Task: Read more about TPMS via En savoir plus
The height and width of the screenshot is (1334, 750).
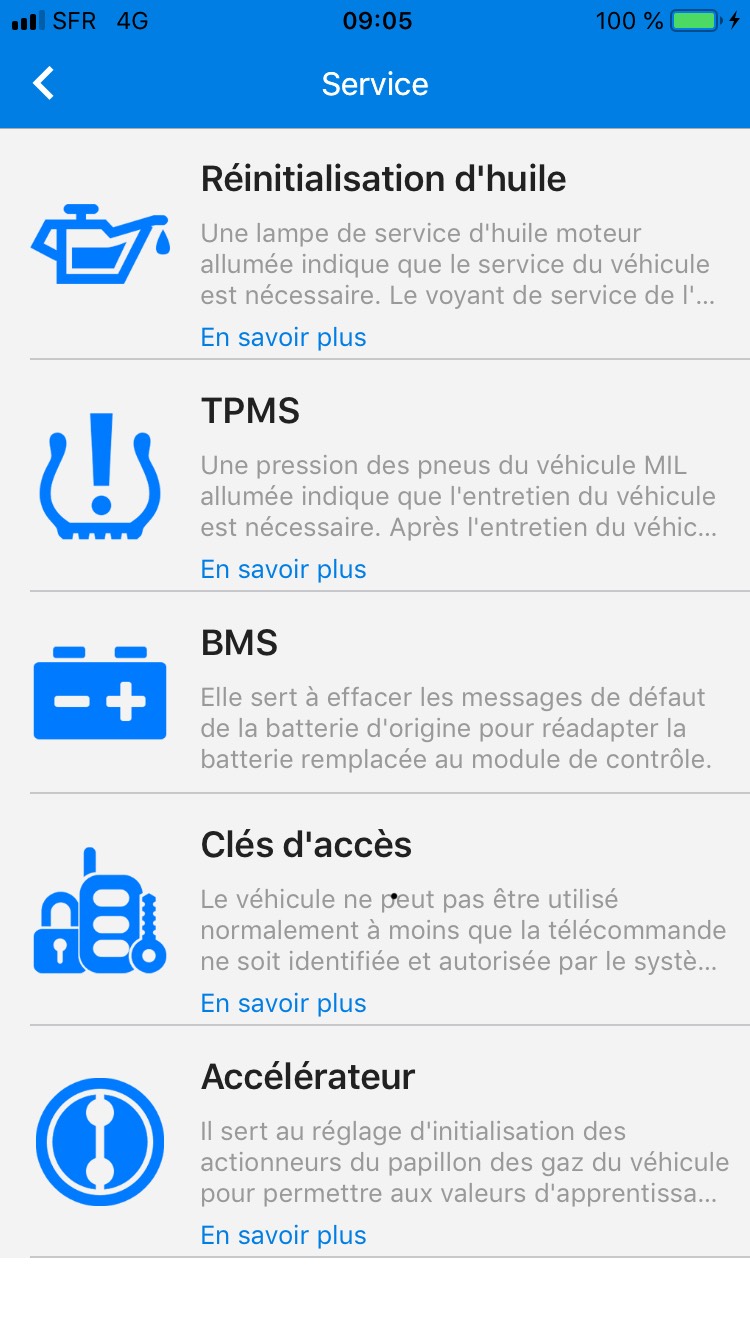Action: [284, 570]
